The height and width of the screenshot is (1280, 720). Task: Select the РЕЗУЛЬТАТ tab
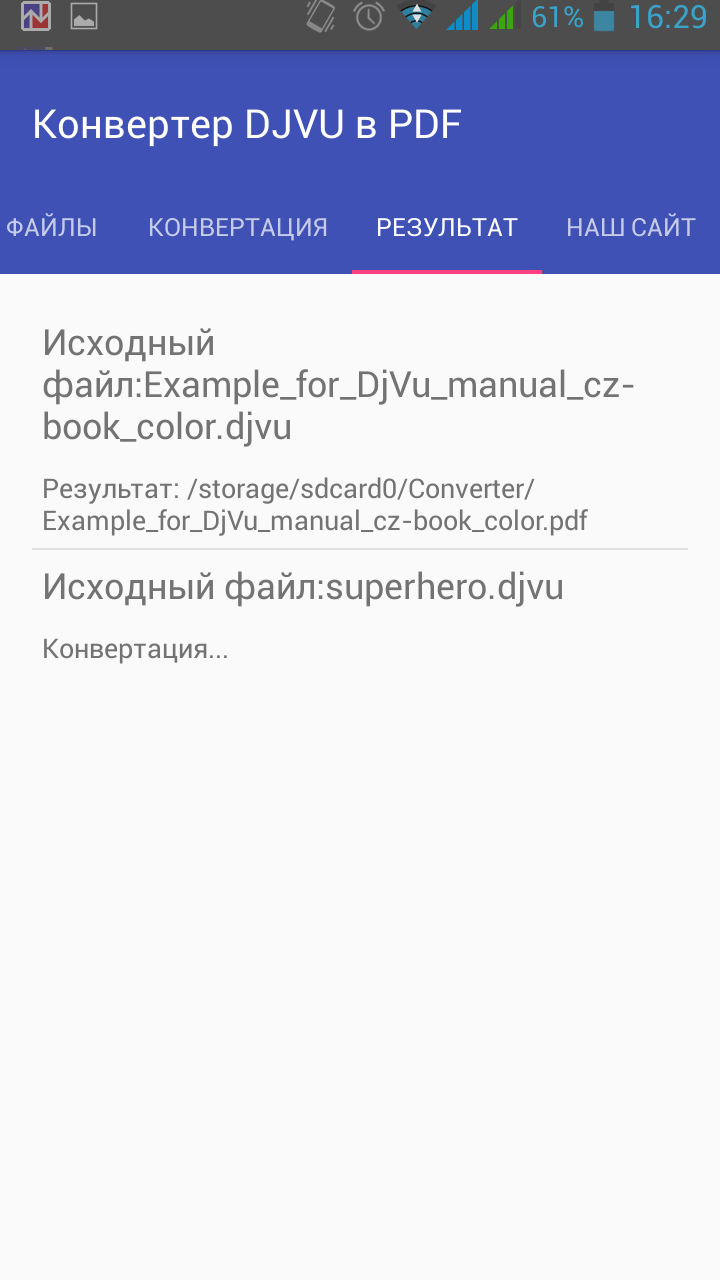(447, 227)
